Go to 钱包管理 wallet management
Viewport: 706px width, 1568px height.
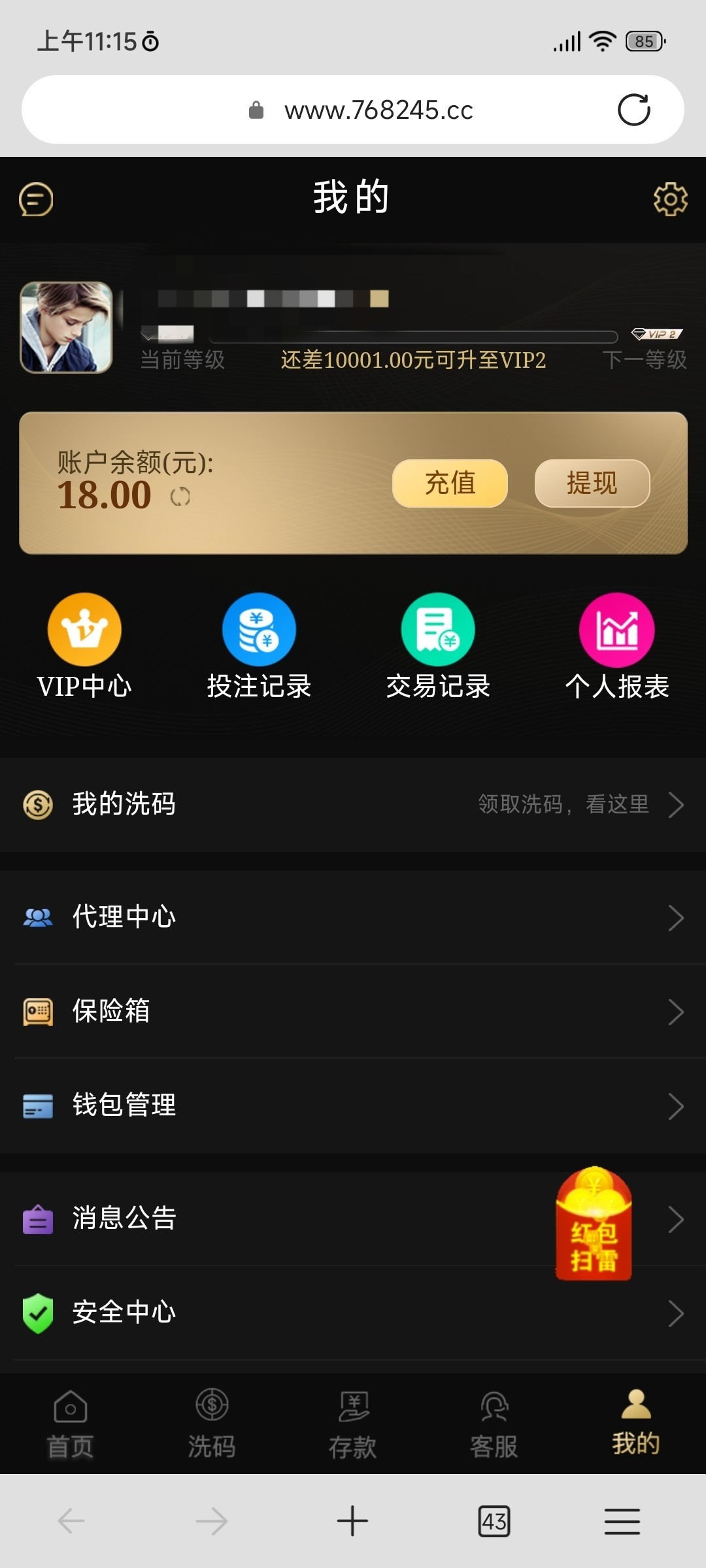(x=353, y=1105)
